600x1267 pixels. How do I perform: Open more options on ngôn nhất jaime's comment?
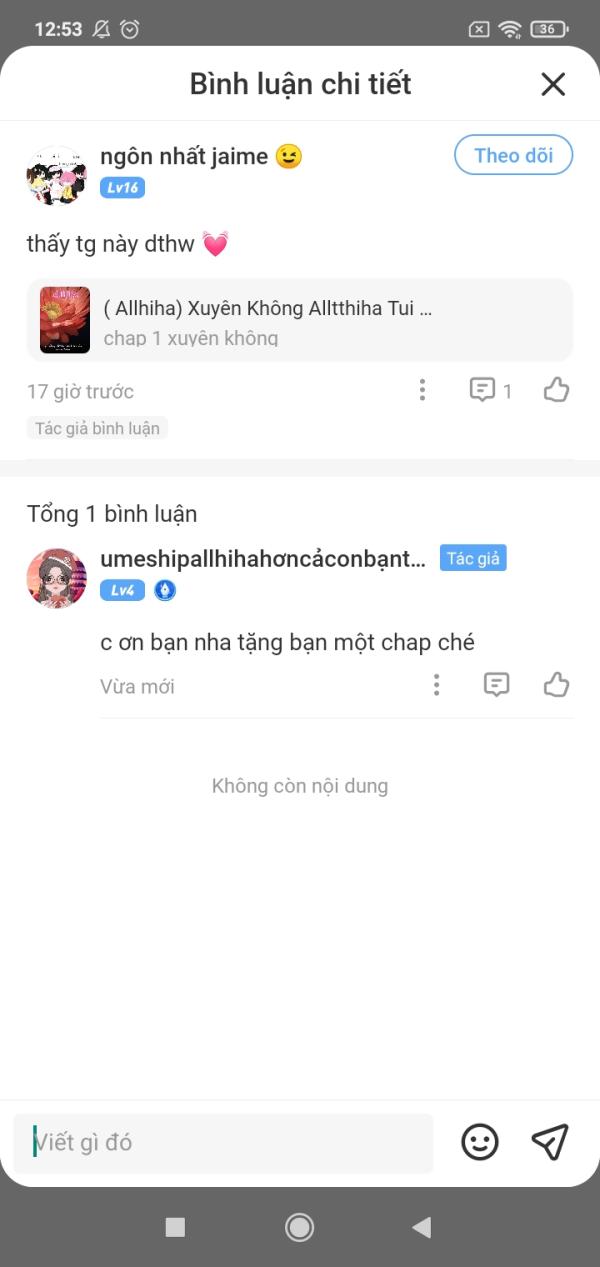click(422, 390)
